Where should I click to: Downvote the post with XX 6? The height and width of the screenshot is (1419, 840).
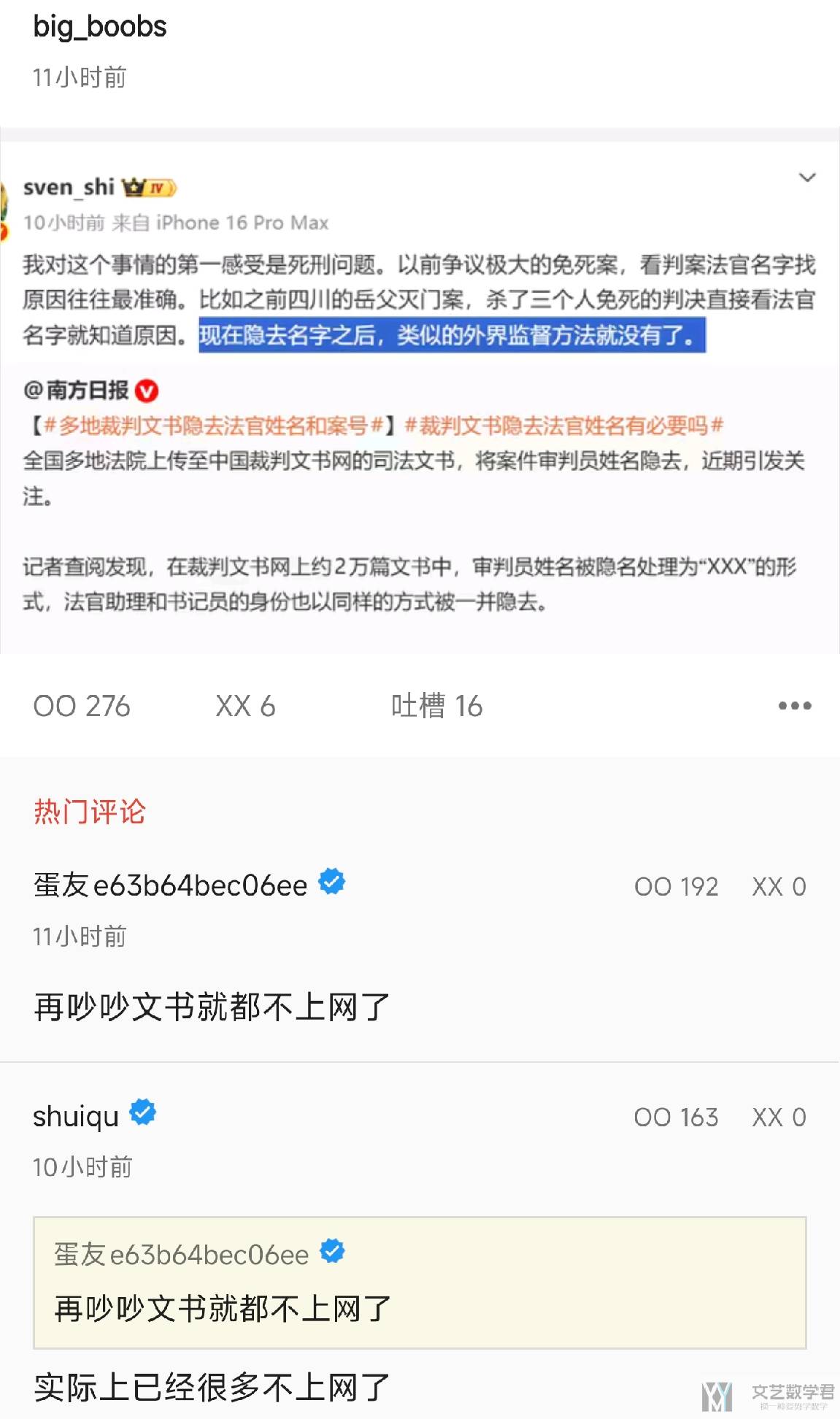245,706
